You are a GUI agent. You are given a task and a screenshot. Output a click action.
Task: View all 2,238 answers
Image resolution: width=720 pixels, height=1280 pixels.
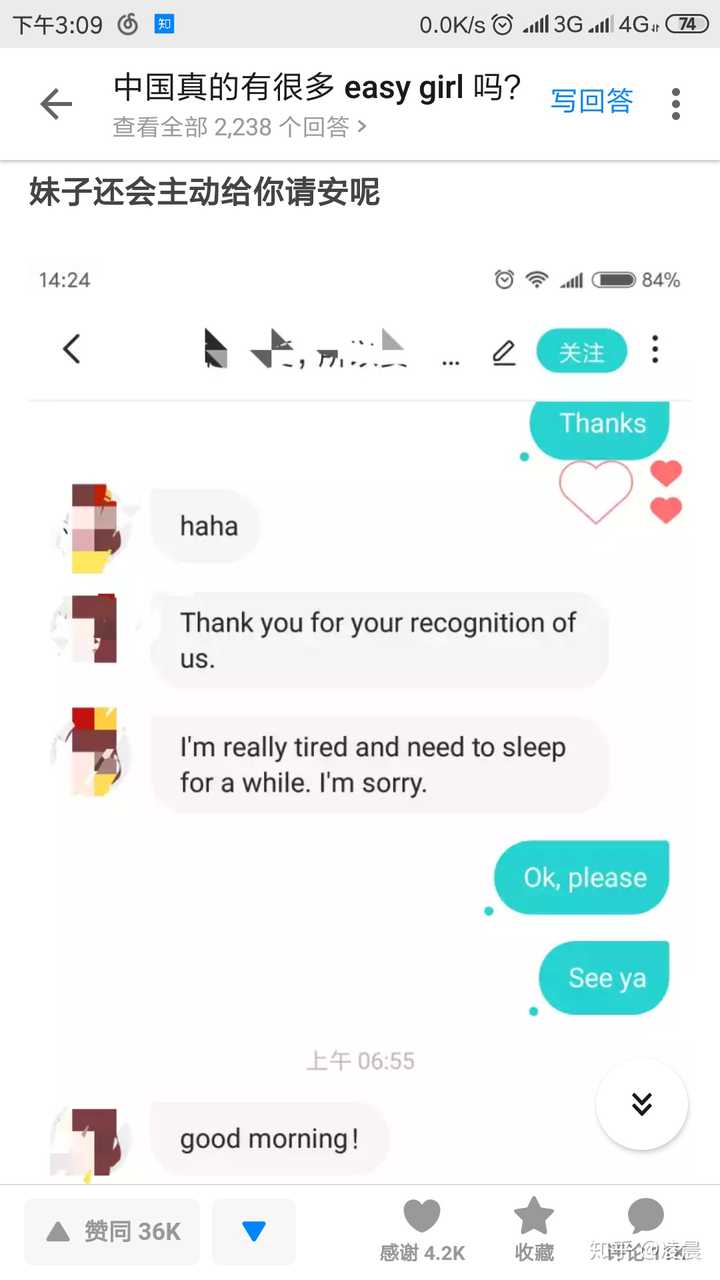click(239, 127)
